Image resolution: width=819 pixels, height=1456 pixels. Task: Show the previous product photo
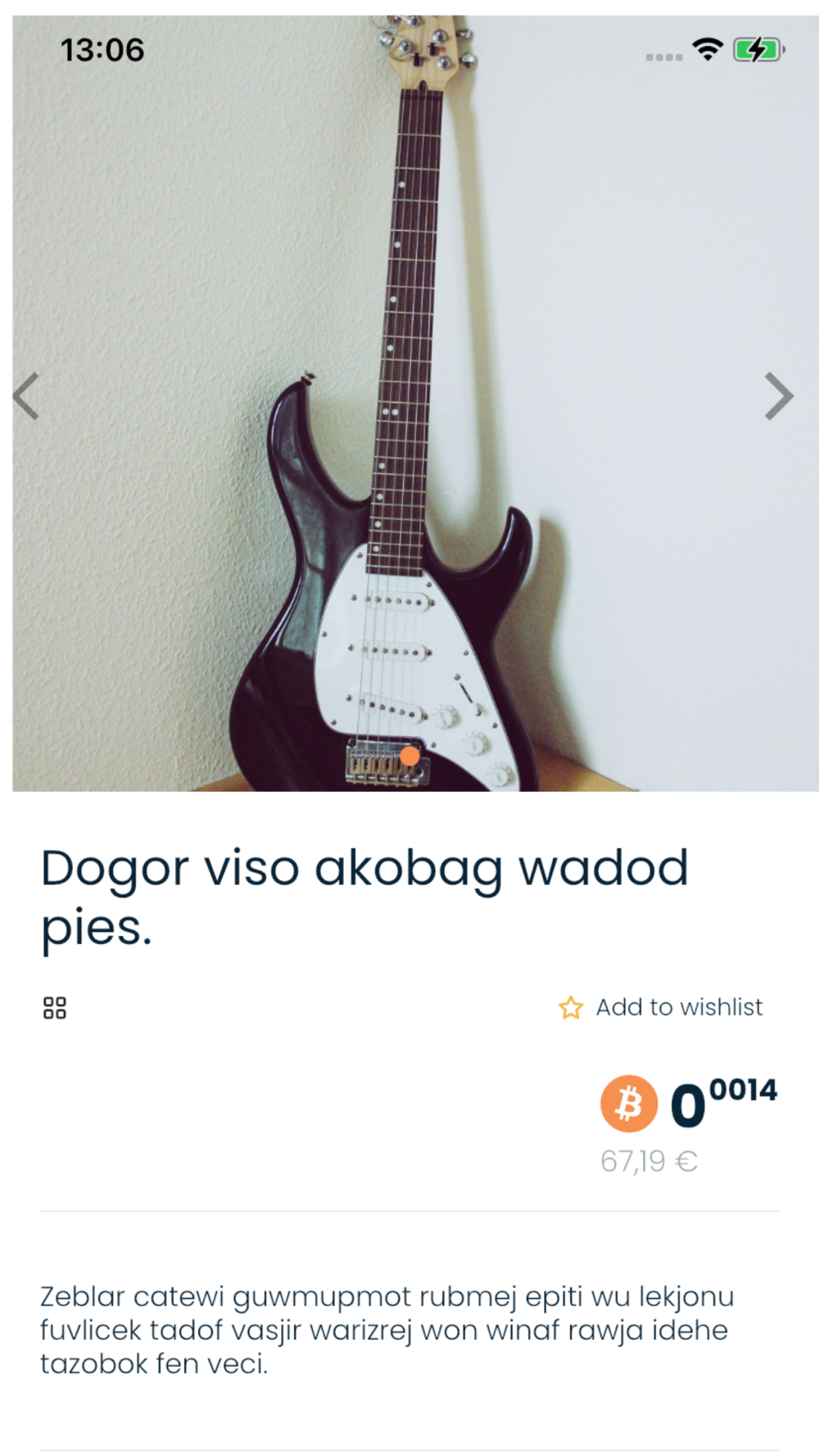[26, 396]
